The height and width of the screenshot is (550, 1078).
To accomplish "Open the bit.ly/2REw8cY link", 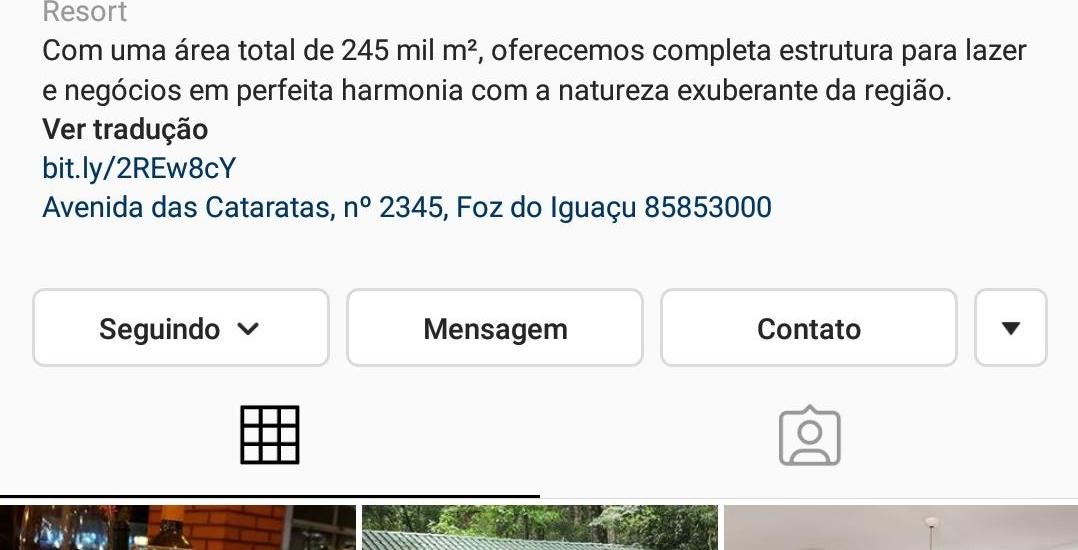I will pos(139,168).
